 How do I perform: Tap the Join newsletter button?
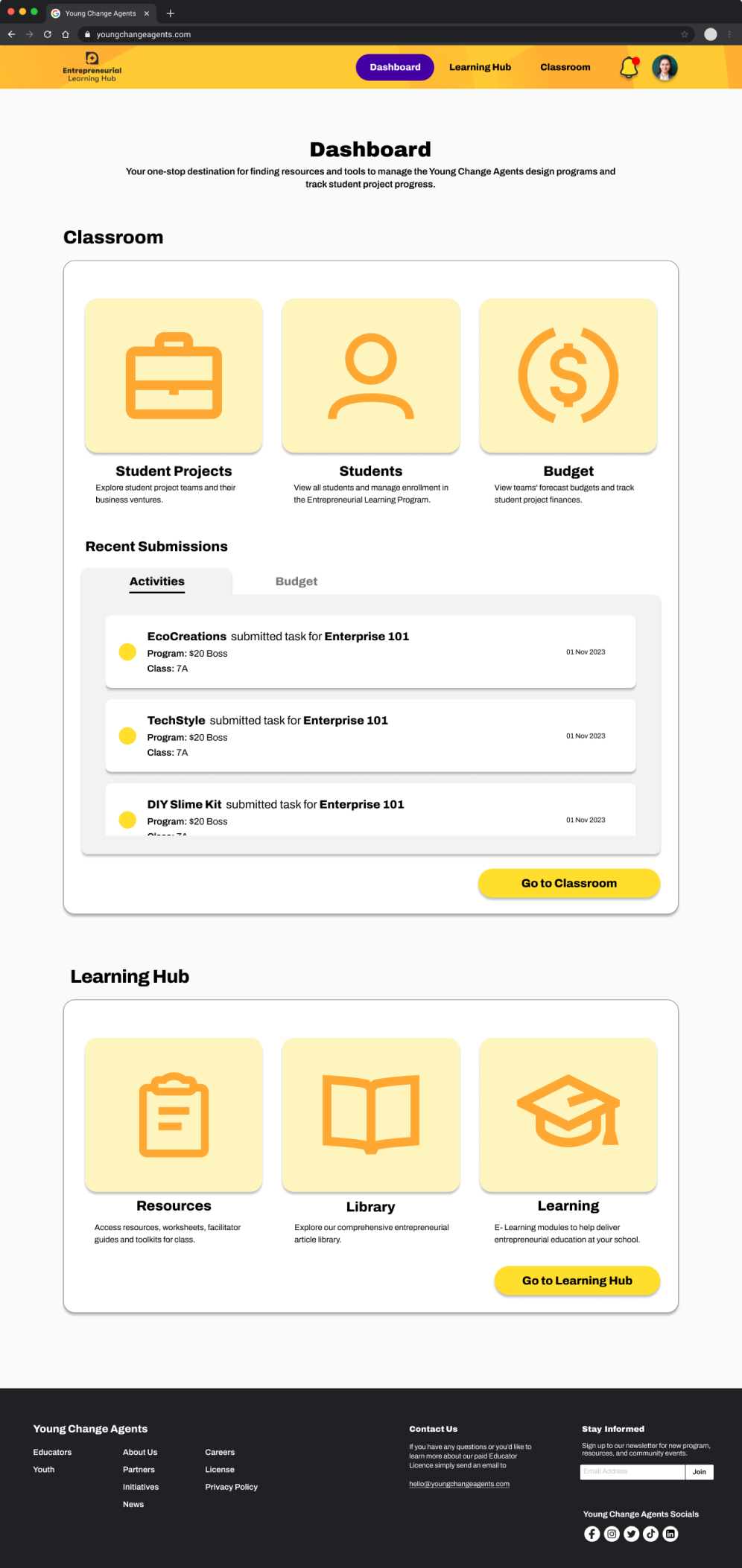699,1472
